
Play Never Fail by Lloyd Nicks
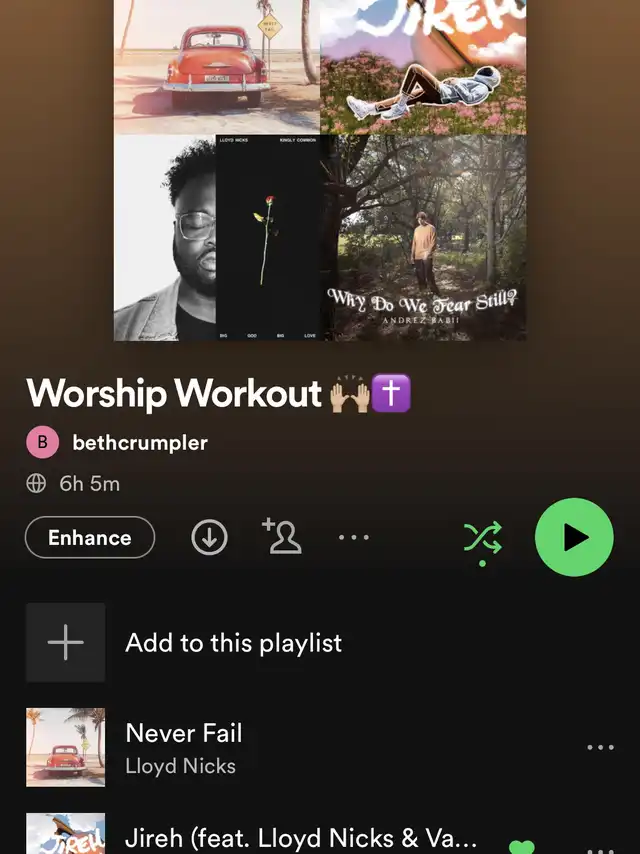(x=184, y=748)
